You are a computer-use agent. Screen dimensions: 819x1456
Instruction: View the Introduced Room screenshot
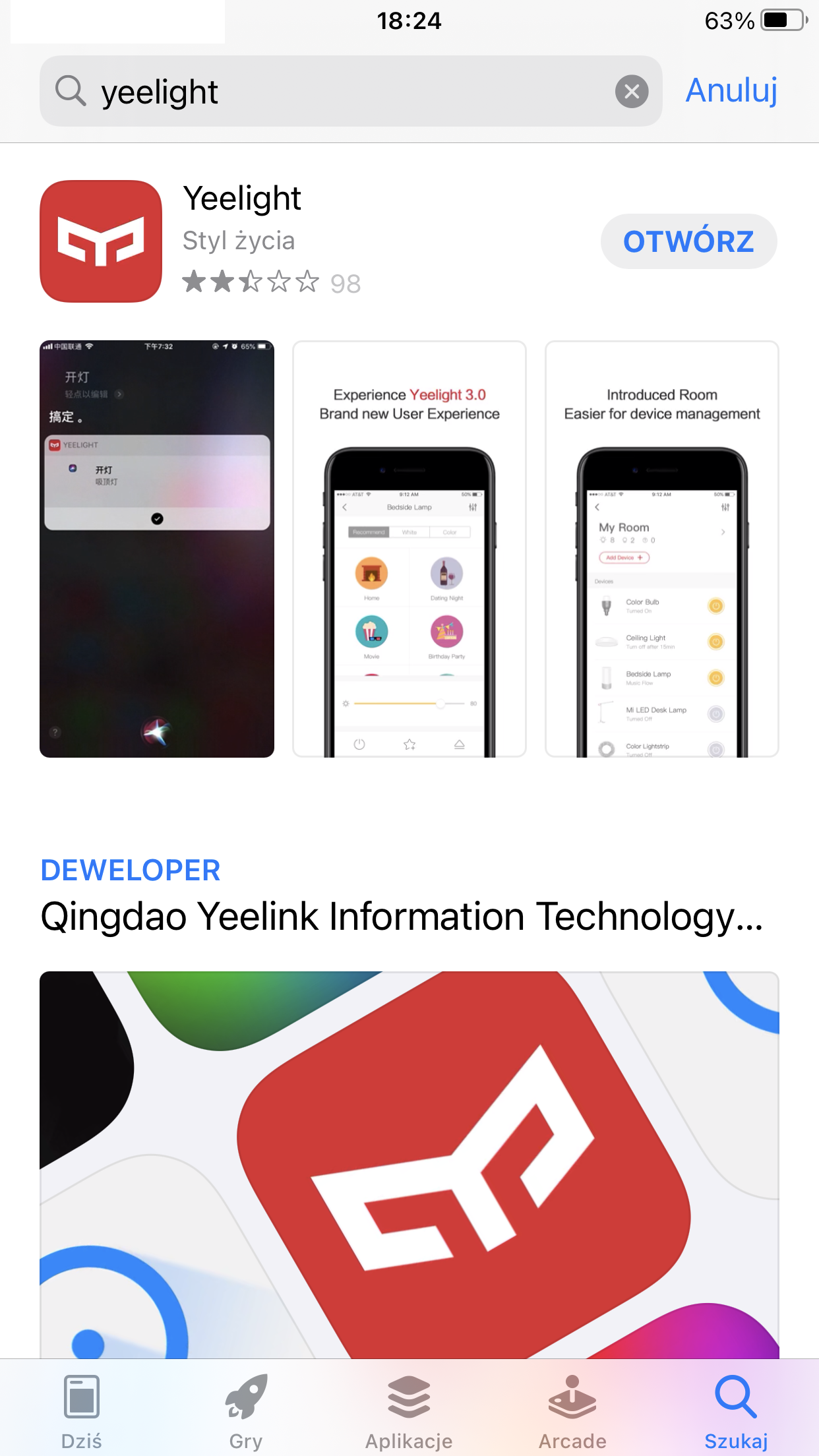tap(662, 549)
